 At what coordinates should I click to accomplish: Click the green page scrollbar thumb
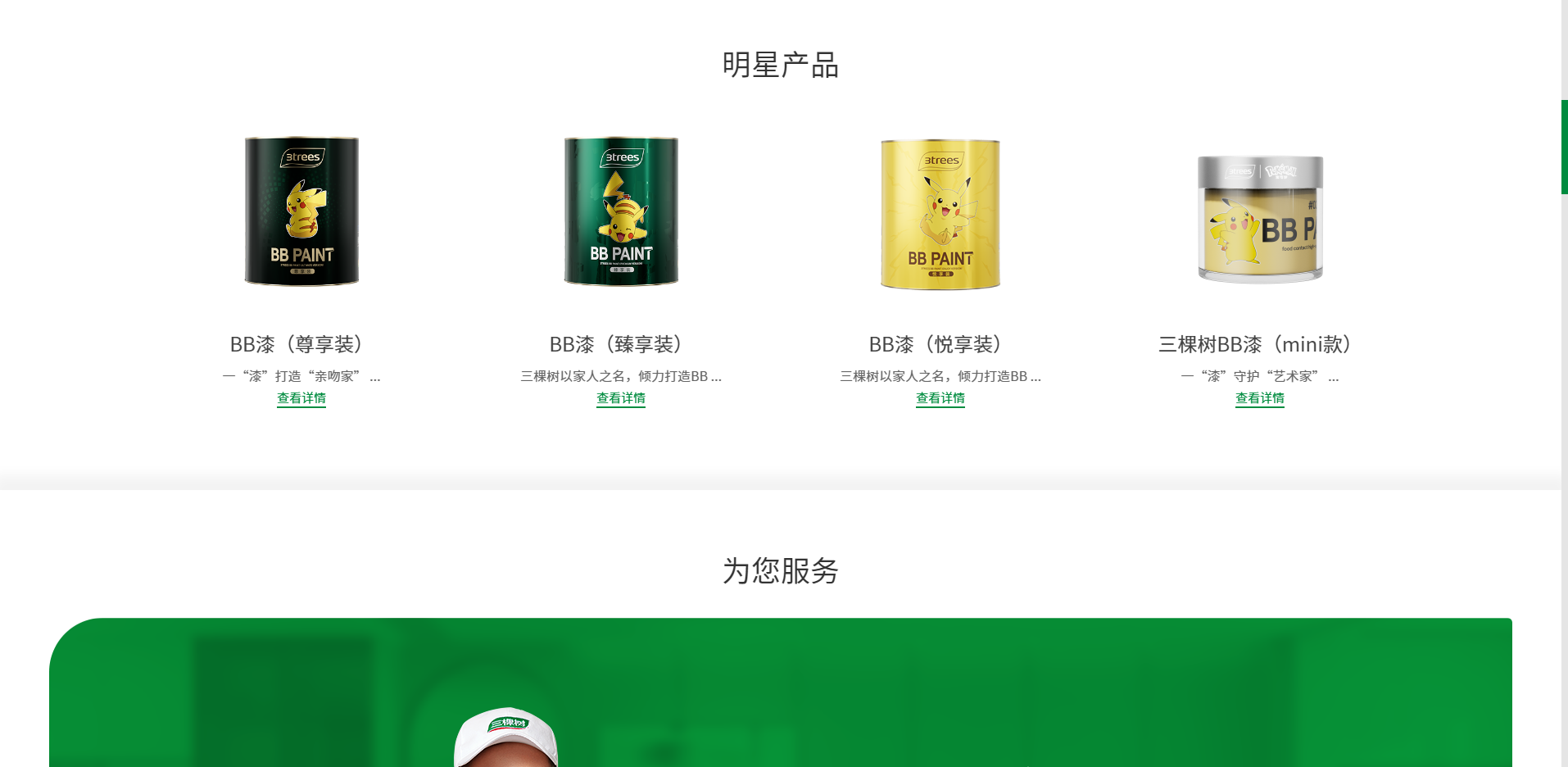(1564, 147)
